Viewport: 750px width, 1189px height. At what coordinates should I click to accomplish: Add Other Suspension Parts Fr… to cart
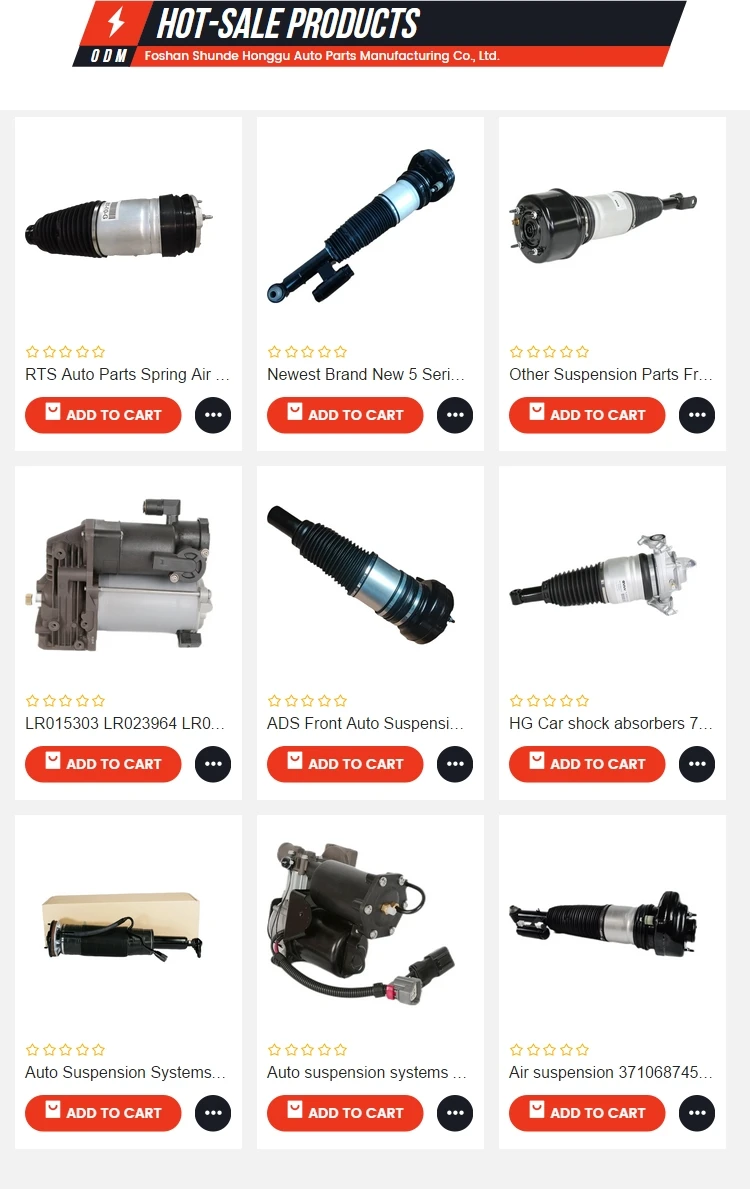(x=587, y=415)
